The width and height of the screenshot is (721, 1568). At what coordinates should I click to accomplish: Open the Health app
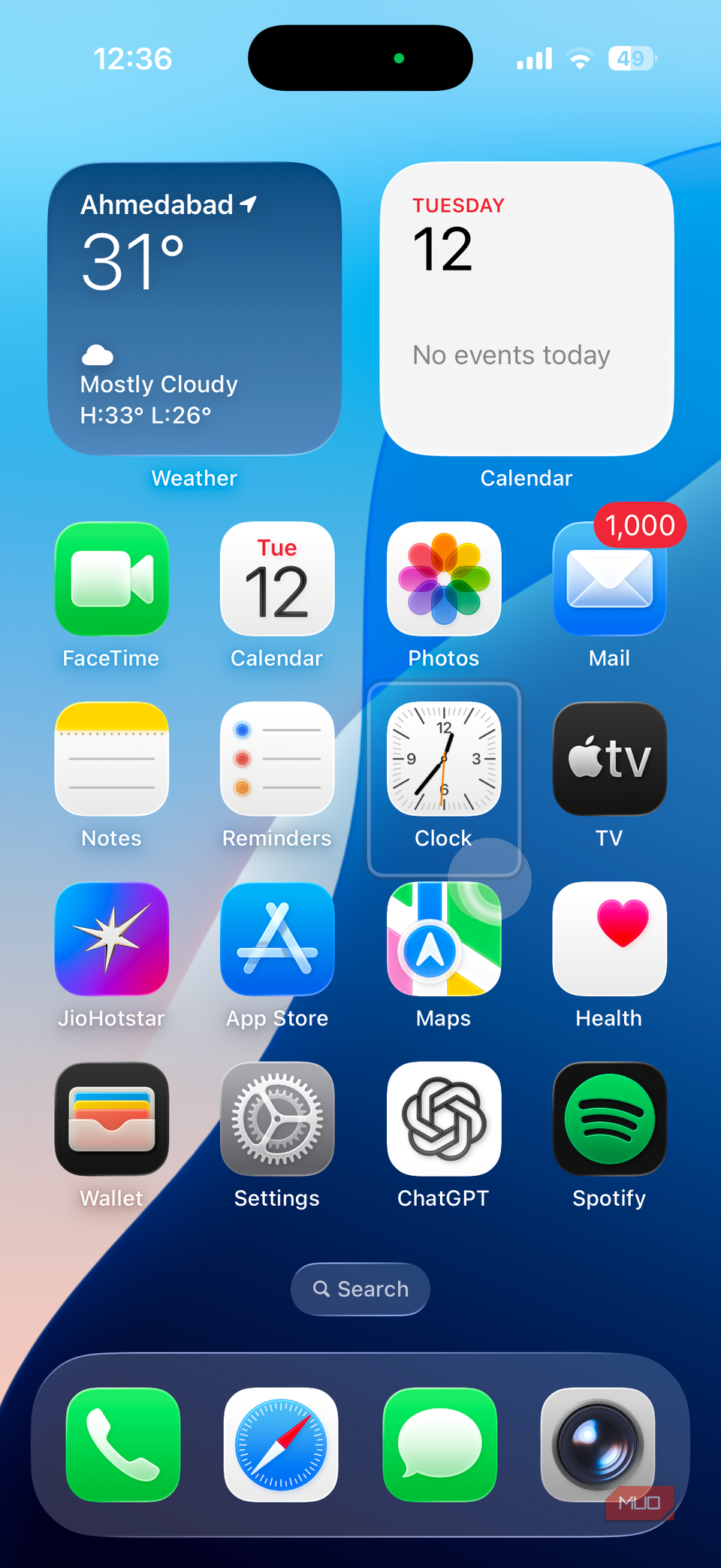tap(609, 939)
